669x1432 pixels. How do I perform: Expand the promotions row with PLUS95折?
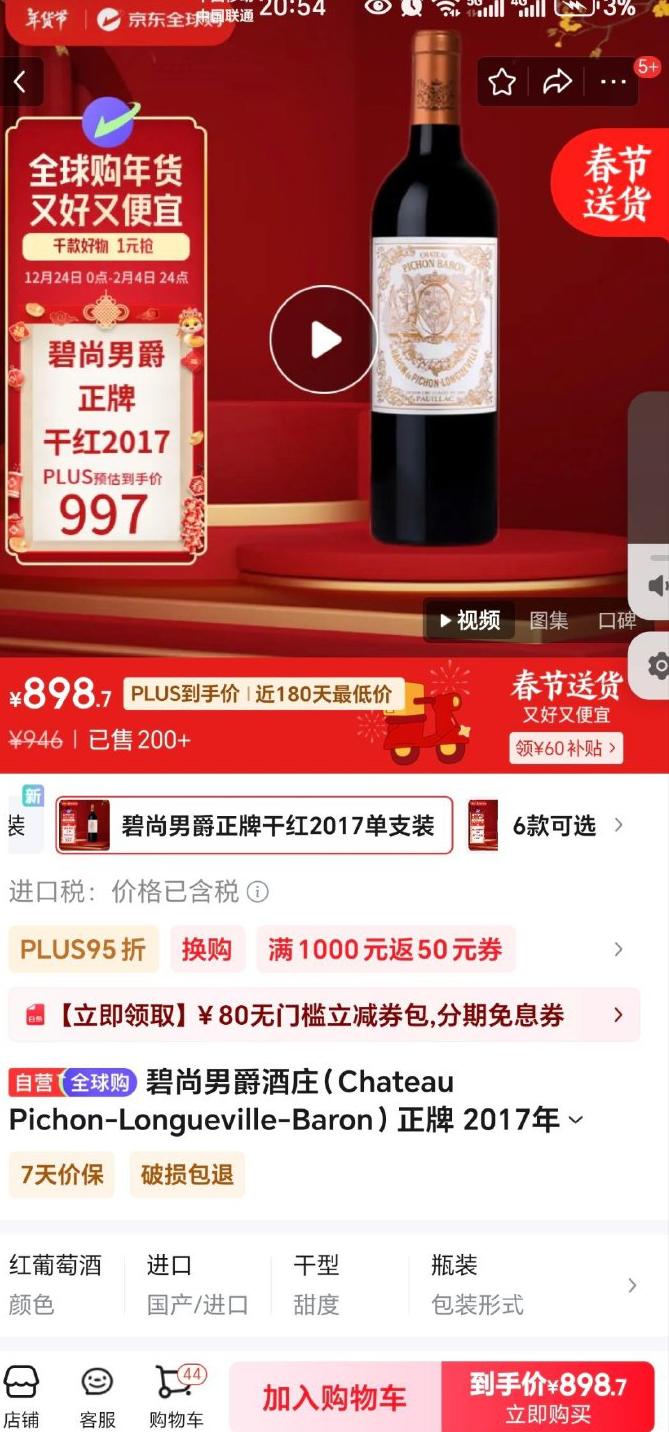[x=618, y=949]
